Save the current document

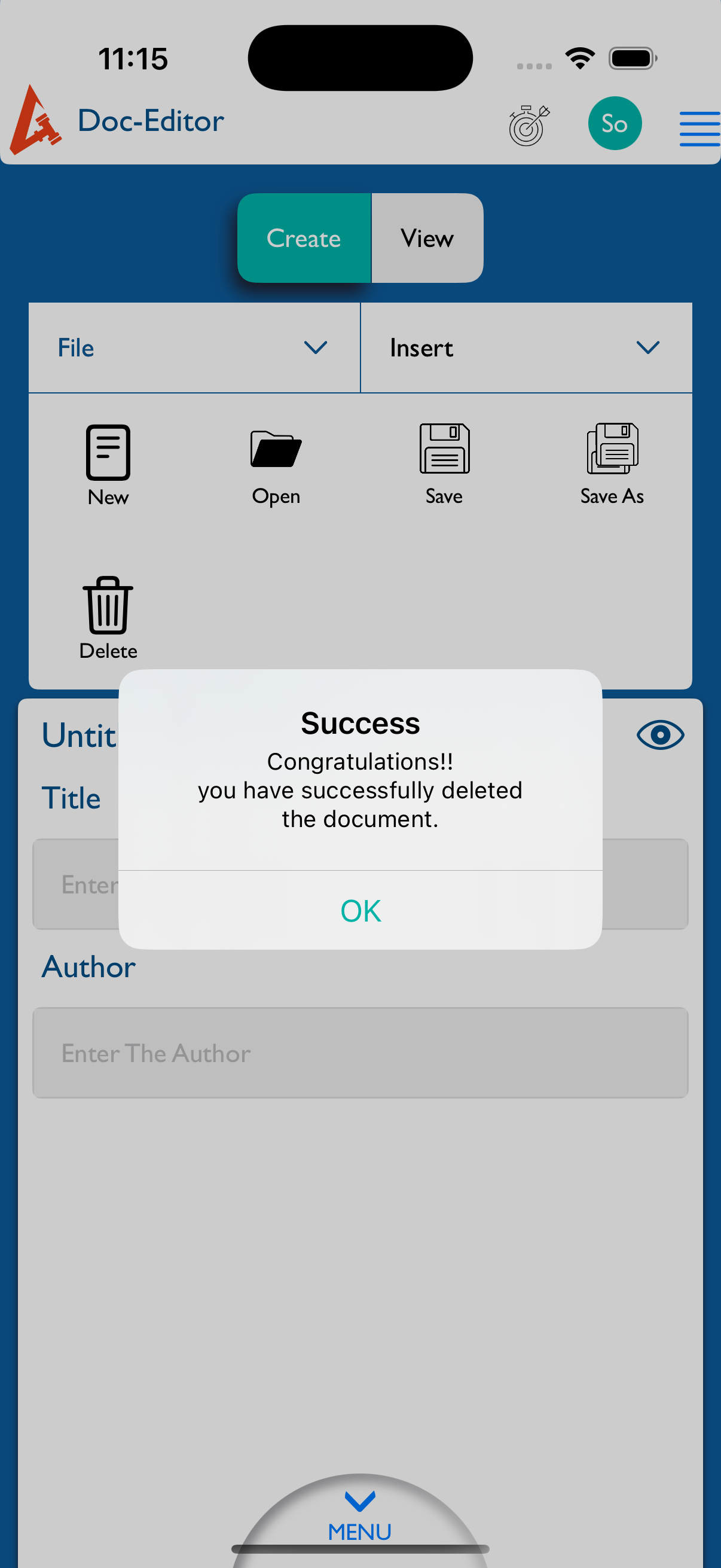[444, 465]
